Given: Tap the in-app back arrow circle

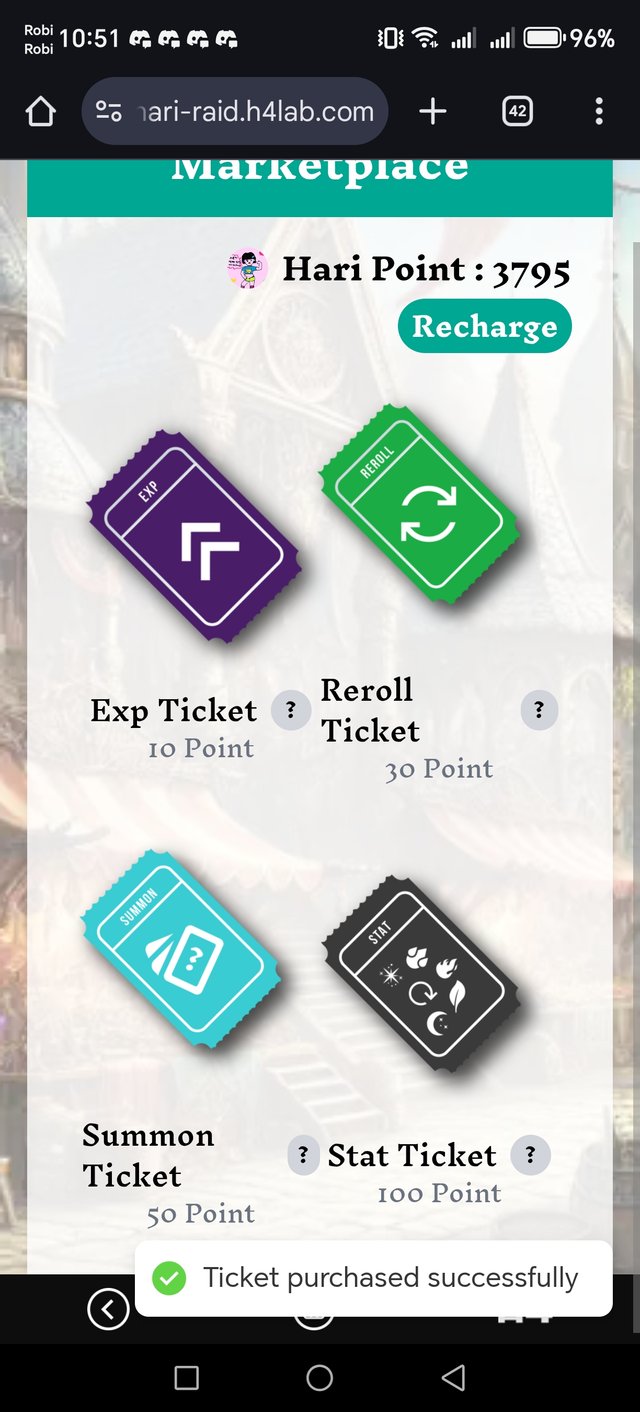Looking at the screenshot, I should [108, 1309].
